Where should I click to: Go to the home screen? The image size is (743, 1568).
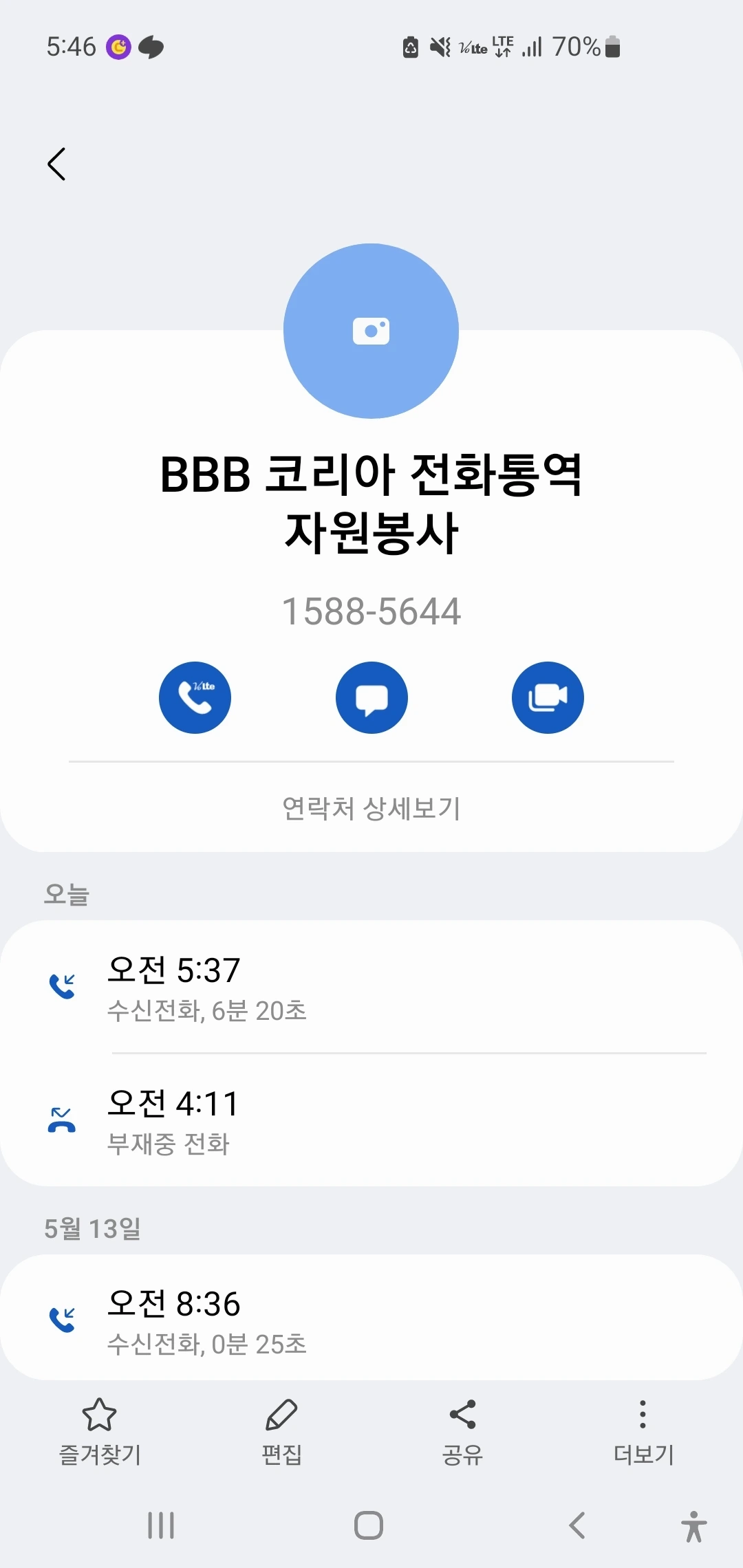click(x=369, y=1525)
